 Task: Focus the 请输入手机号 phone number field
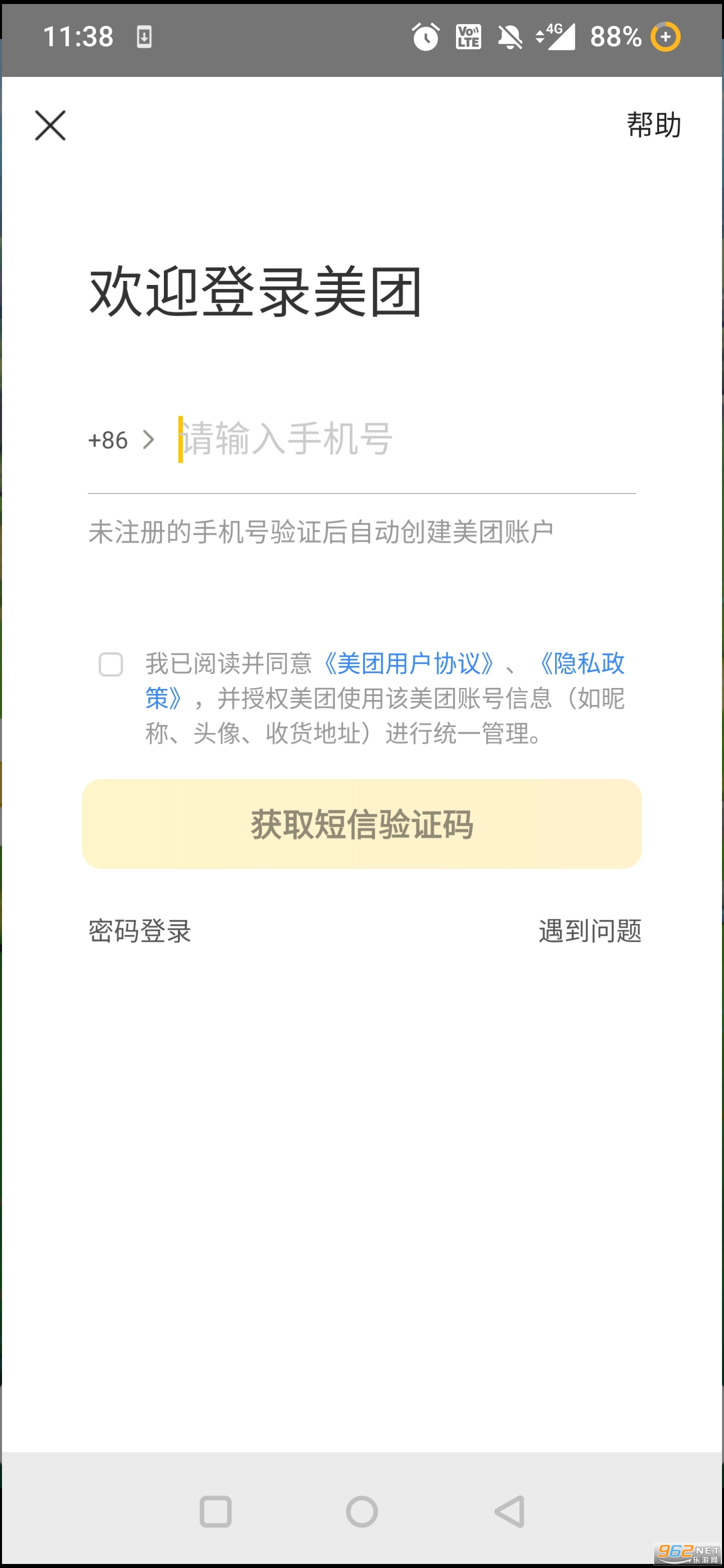pyautogui.click(x=402, y=439)
